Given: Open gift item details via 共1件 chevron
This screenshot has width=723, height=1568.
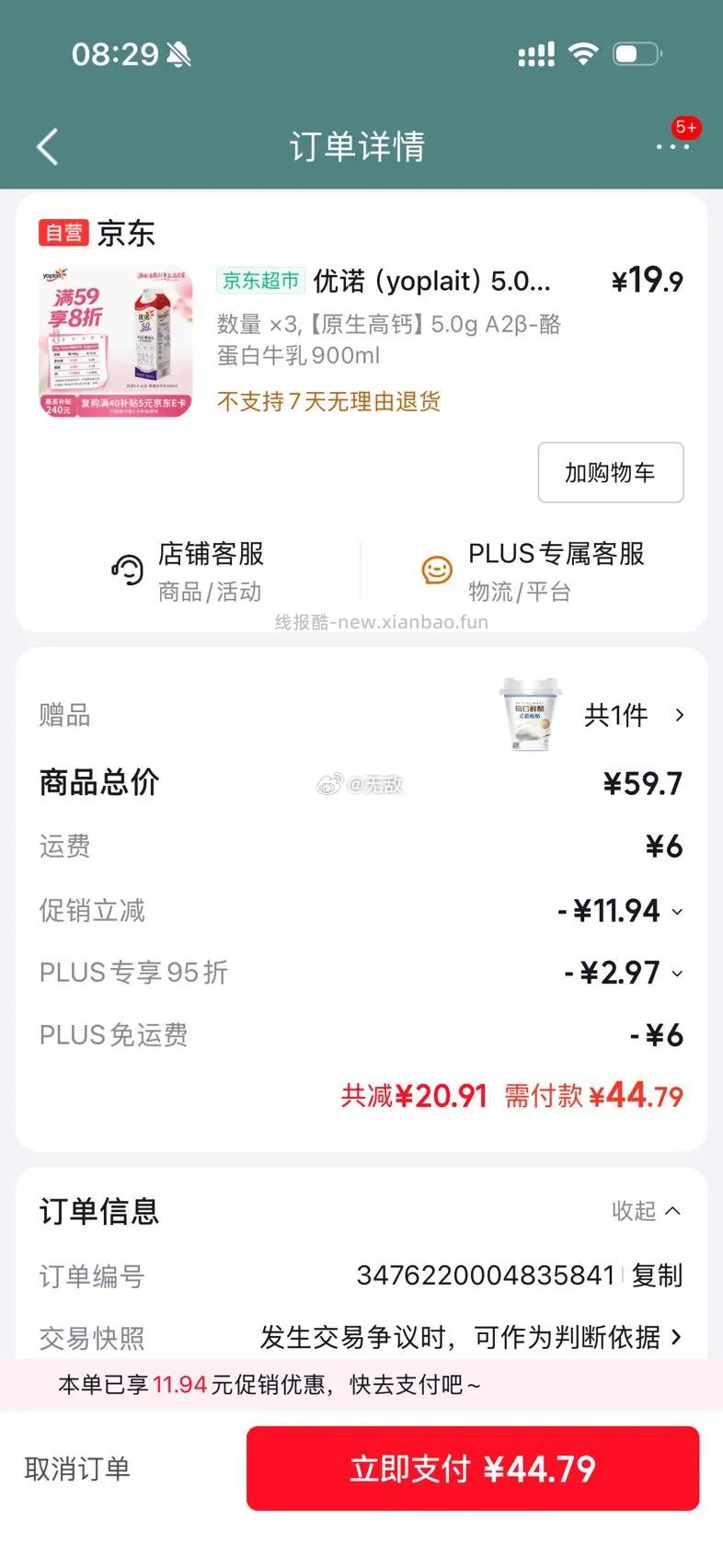Looking at the screenshot, I should (x=680, y=715).
